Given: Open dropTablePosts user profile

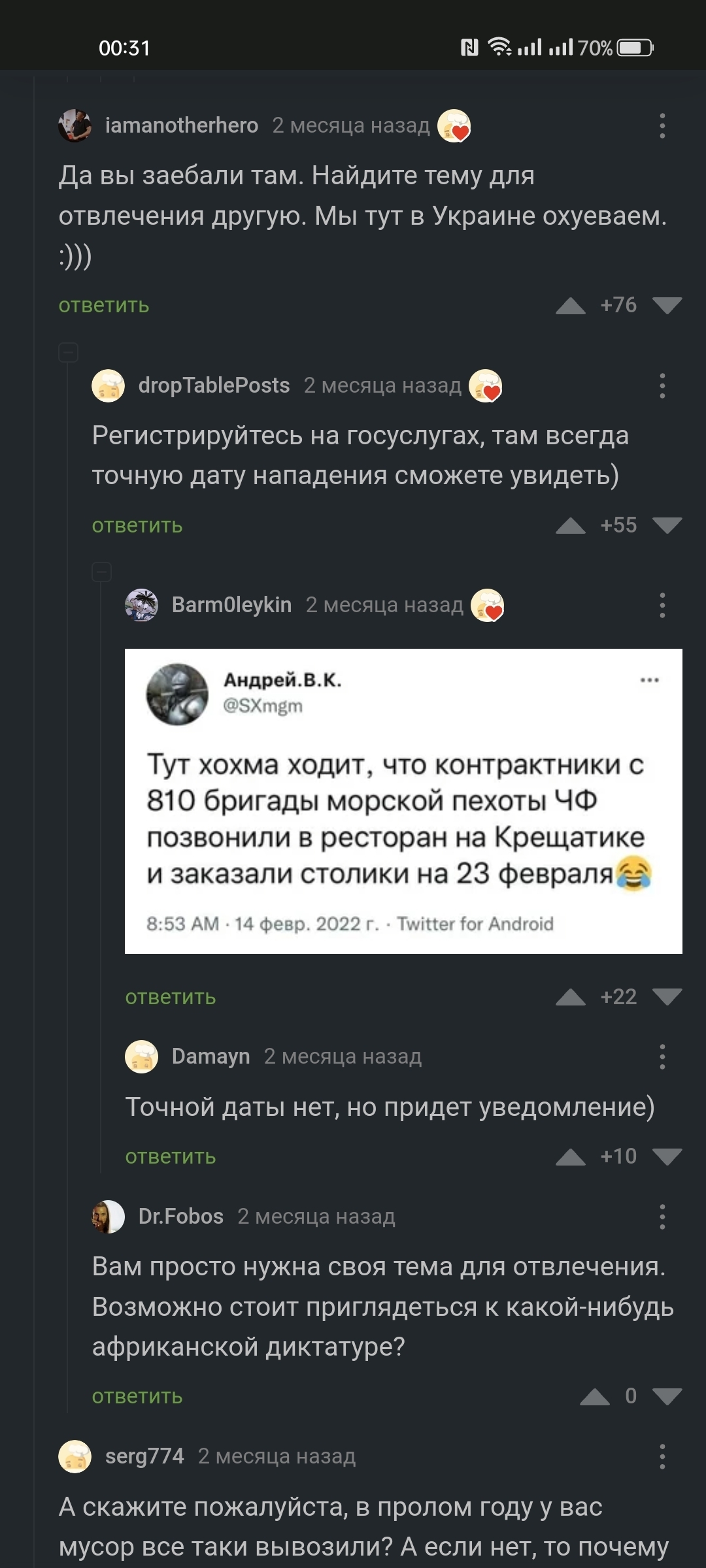Looking at the screenshot, I should coord(213,385).
